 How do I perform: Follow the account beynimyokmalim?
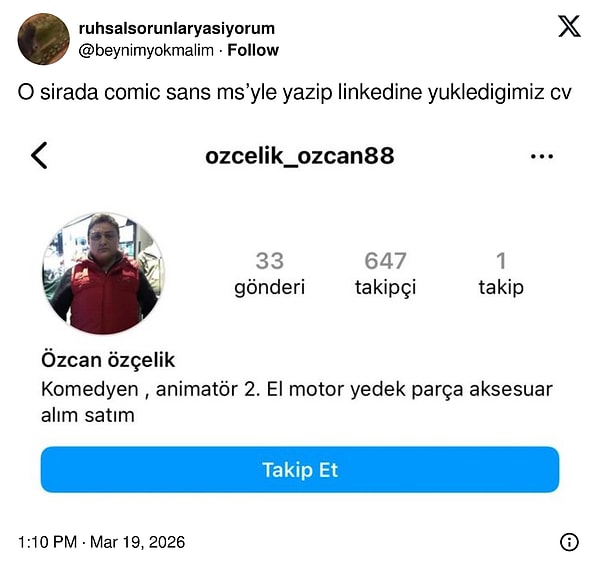[x=254, y=50]
